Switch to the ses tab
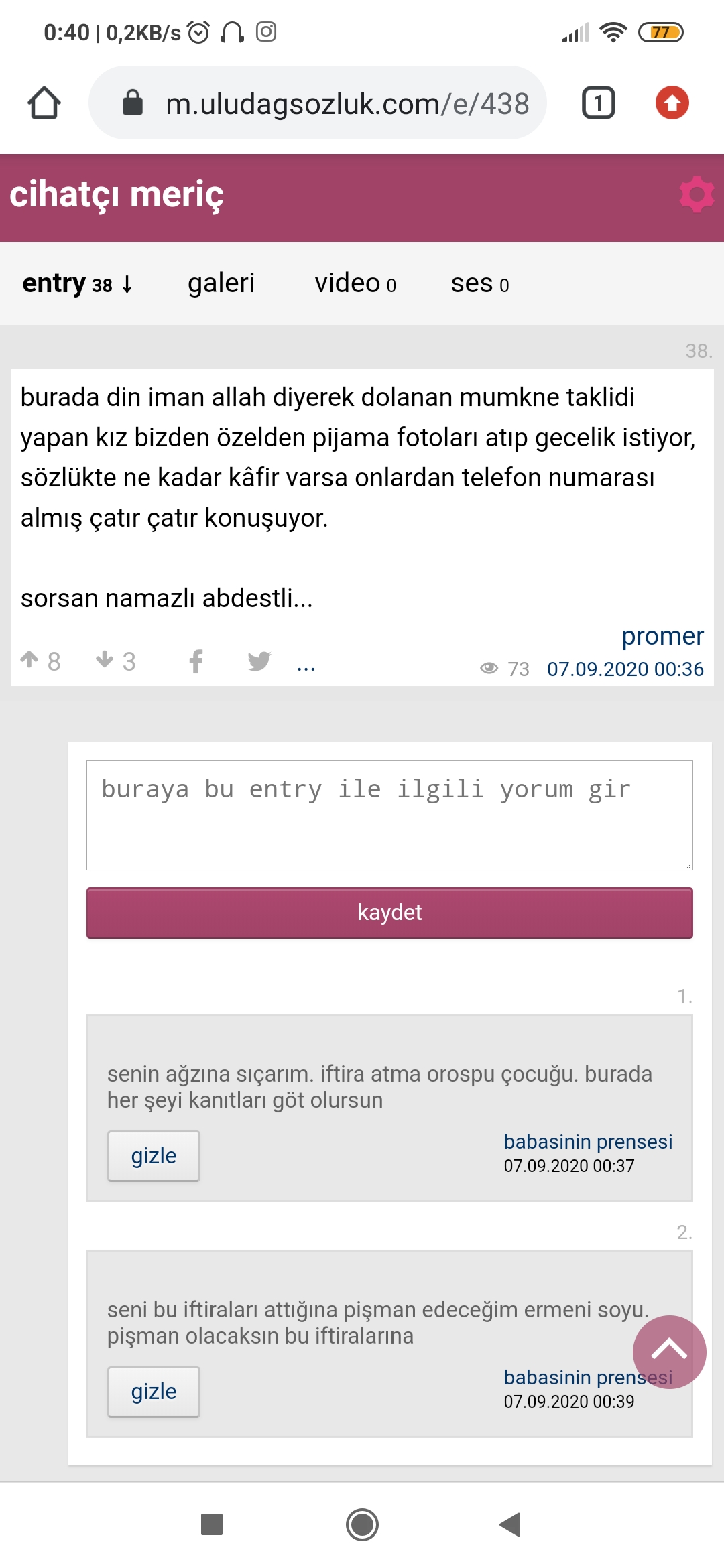The image size is (724, 1568). 480,283
